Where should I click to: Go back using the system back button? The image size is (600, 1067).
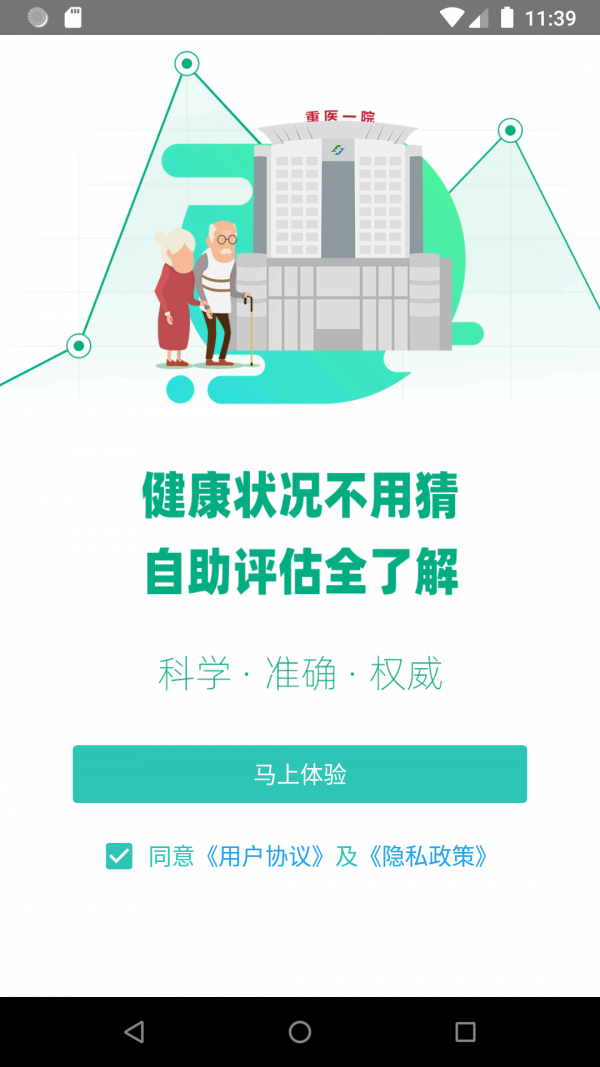[134, 1031]
